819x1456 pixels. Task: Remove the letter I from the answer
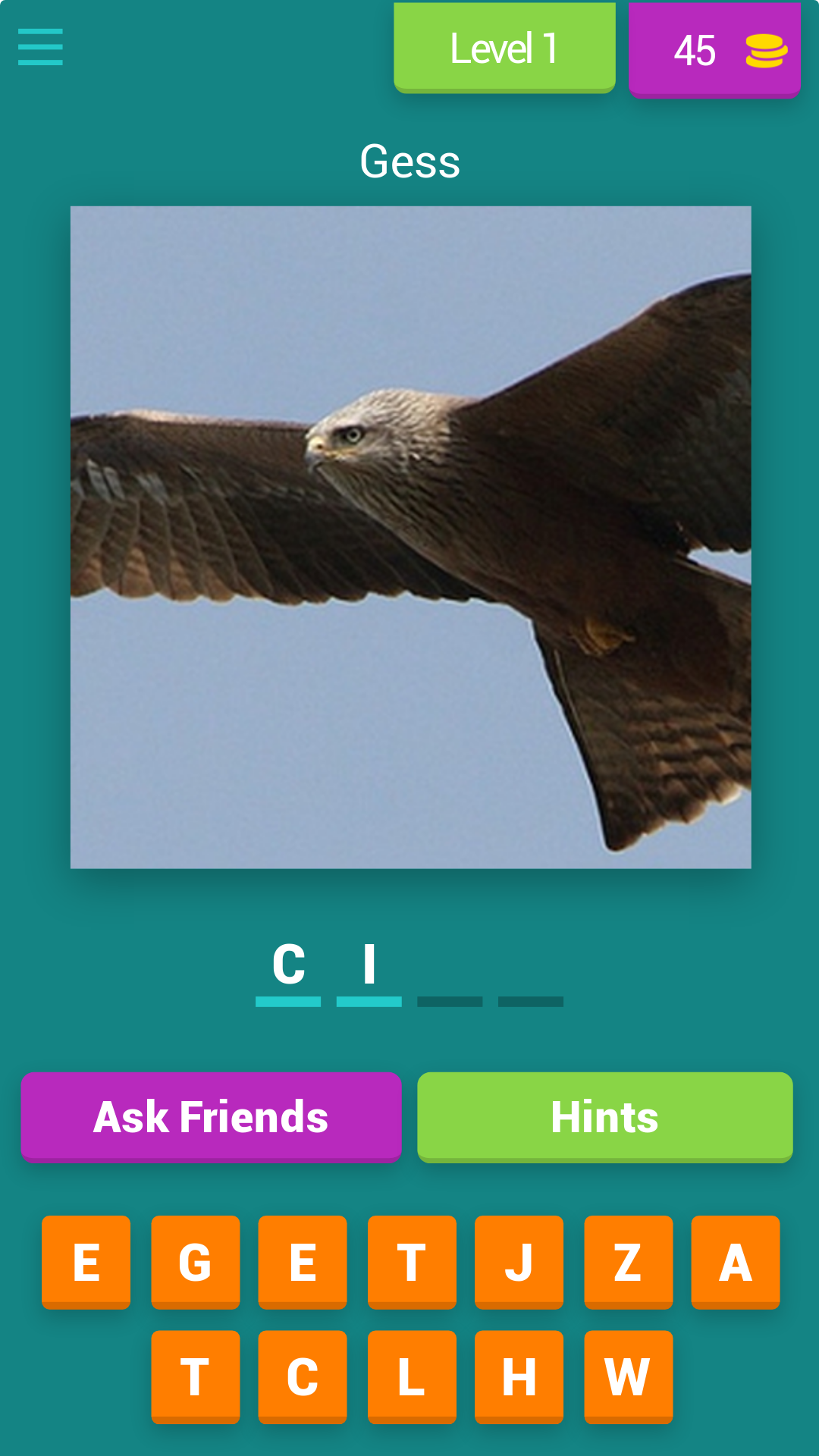coord(369,966)
